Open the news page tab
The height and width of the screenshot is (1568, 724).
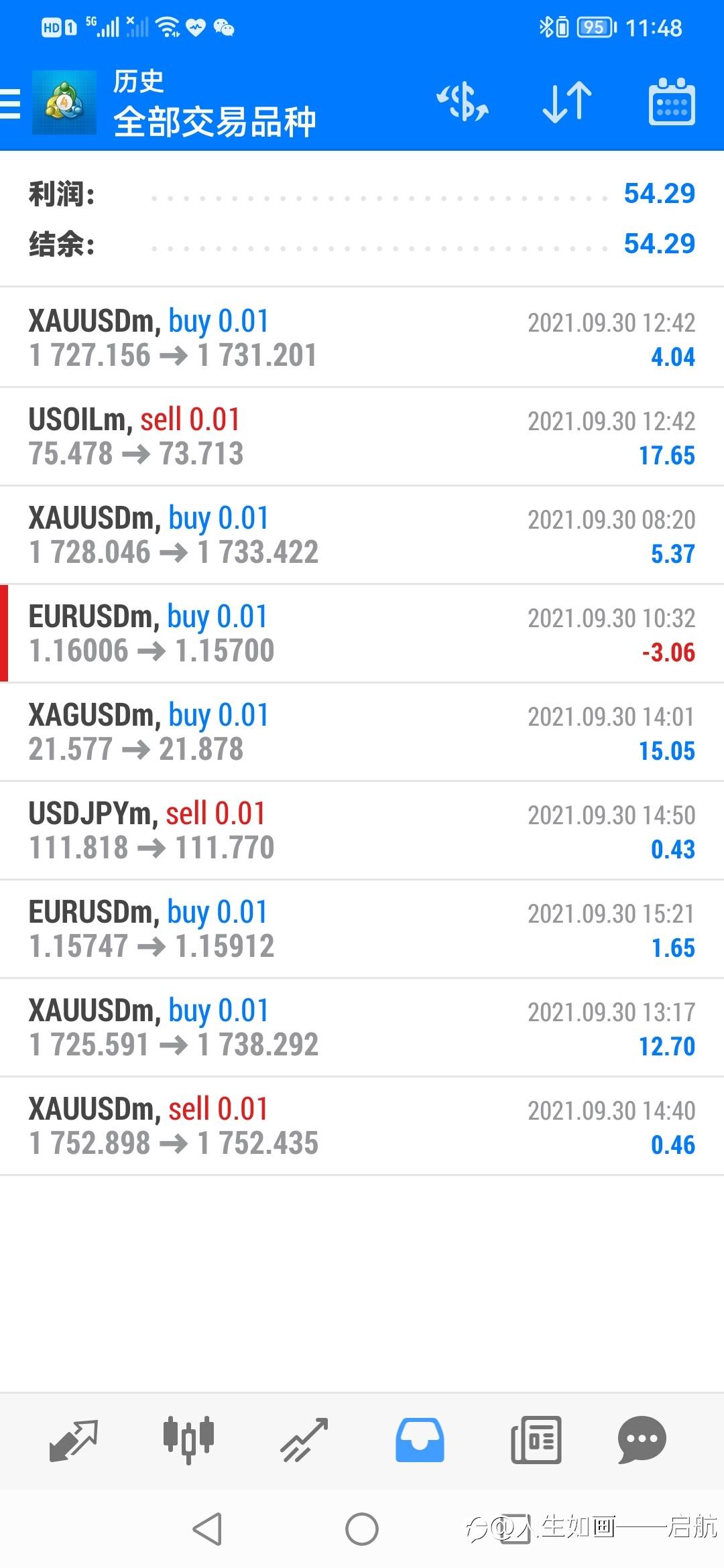tap(536, 1440)
